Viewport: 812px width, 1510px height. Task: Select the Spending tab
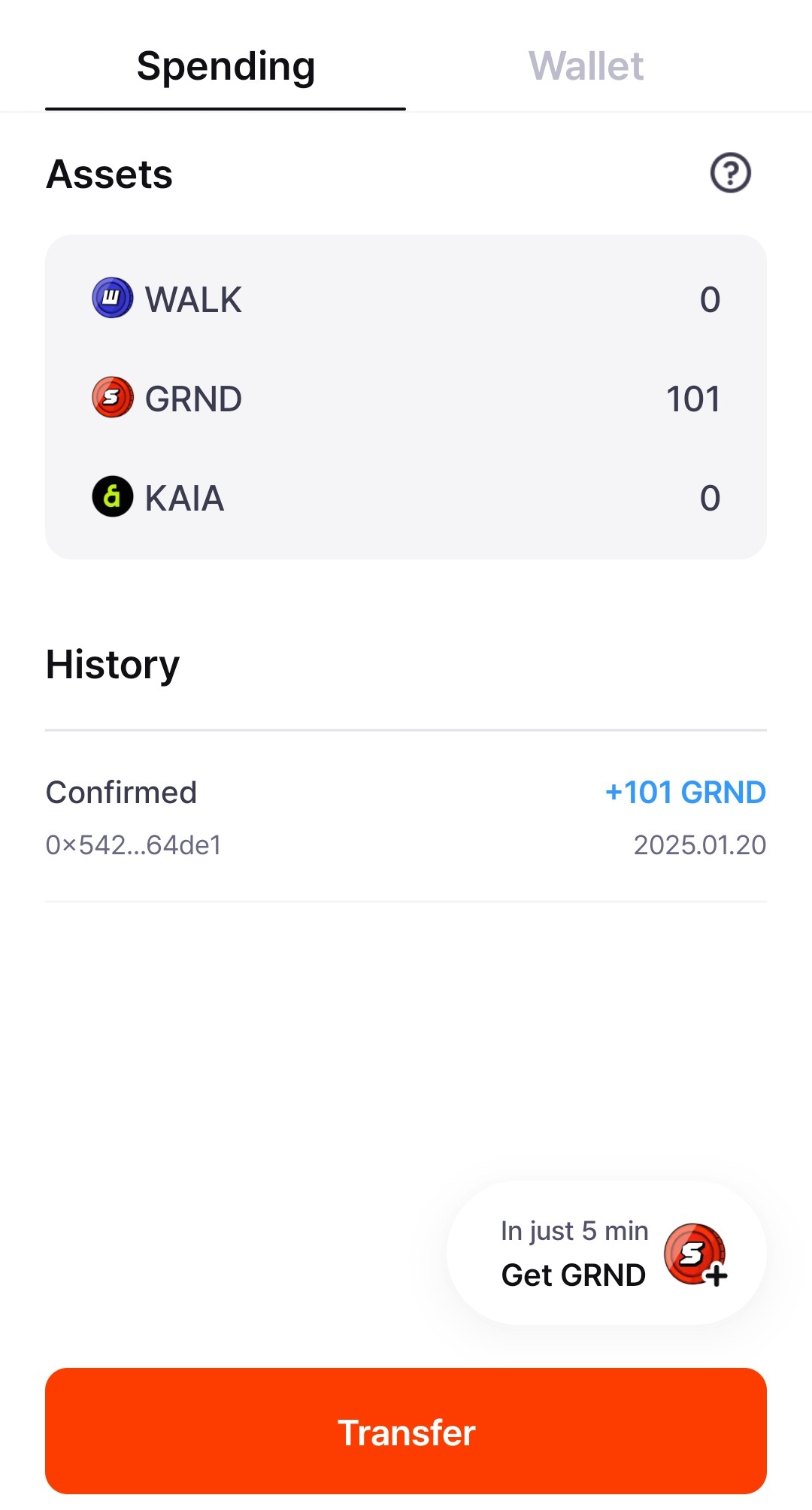226,66
